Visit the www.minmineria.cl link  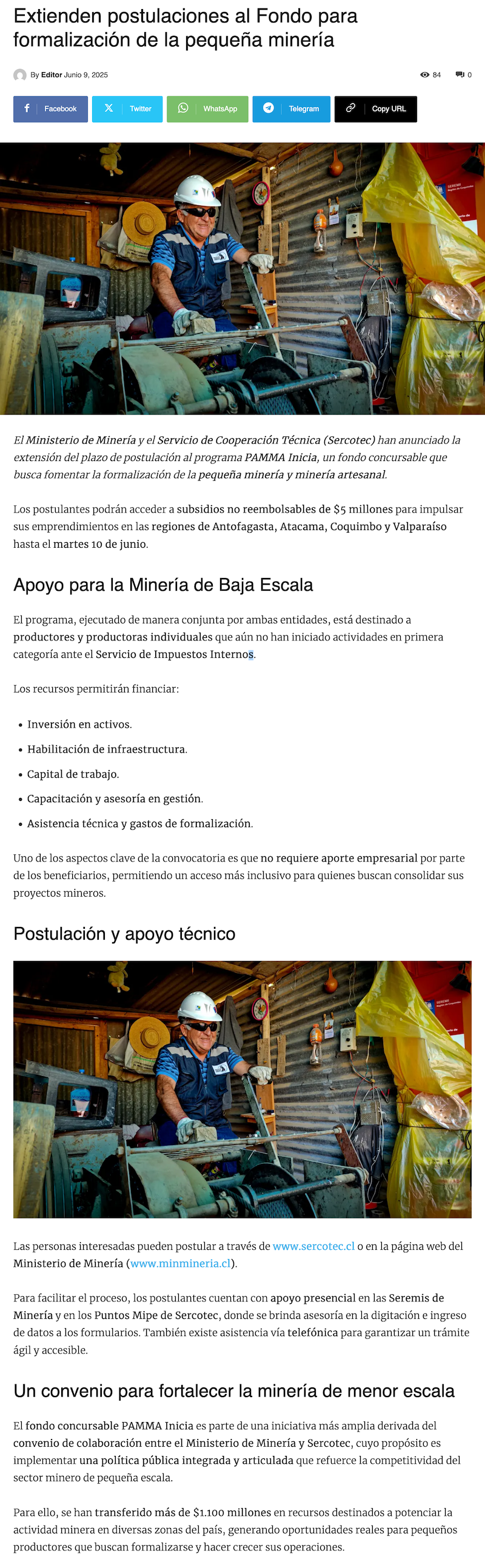(180, 1263)
